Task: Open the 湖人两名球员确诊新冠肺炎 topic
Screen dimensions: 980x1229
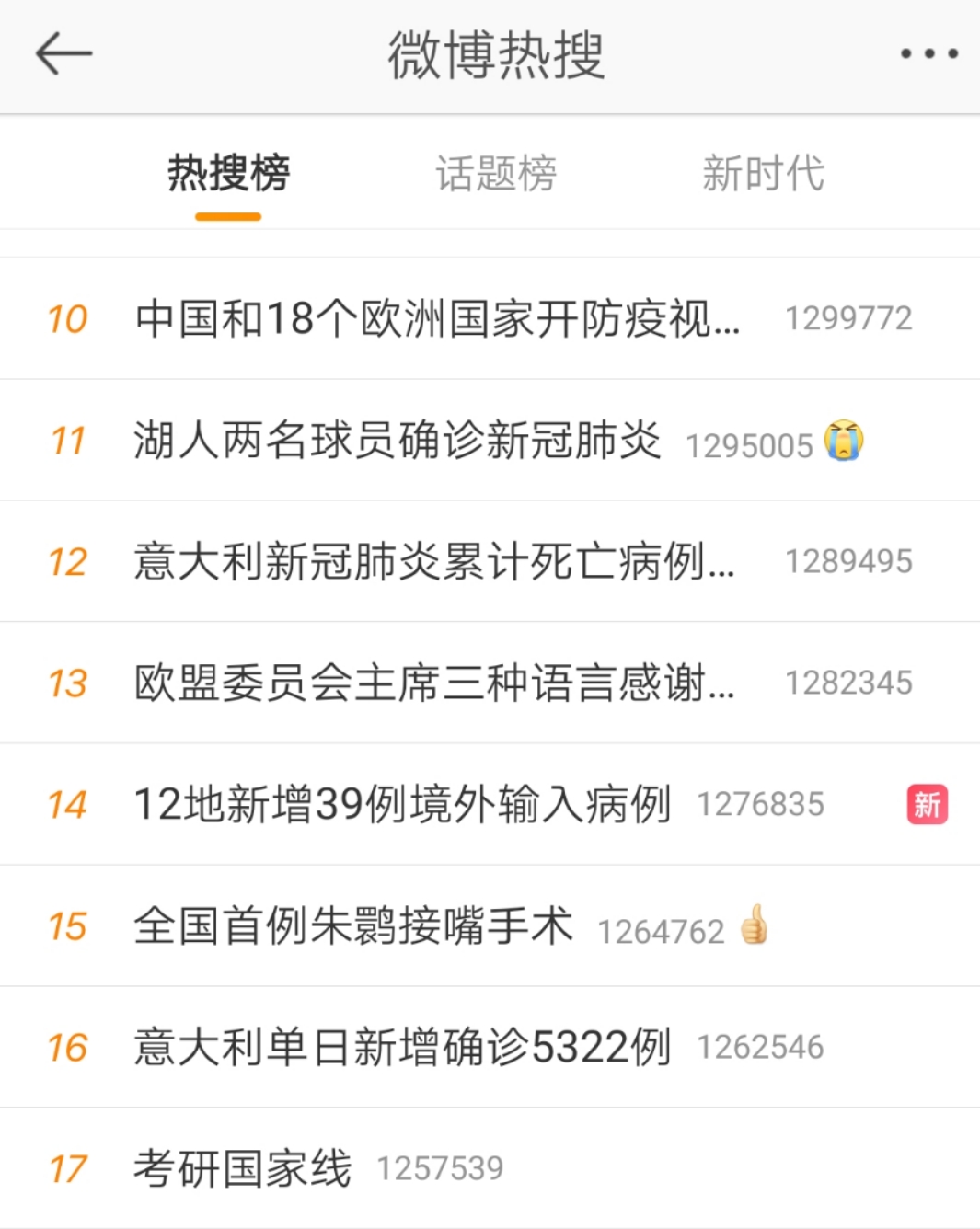Action: 398,441
